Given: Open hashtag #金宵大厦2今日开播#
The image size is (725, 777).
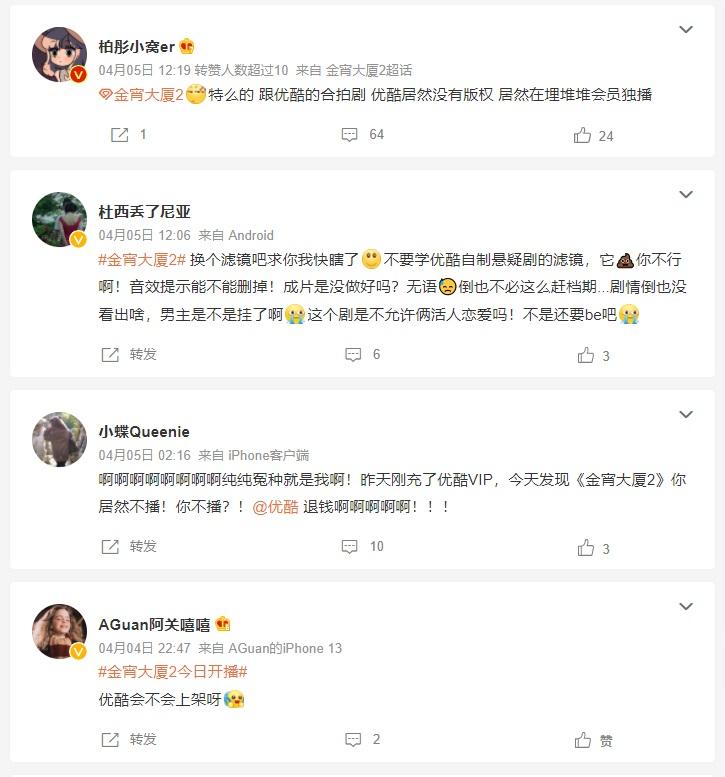Looking at the screenshot, I should 172,672.
